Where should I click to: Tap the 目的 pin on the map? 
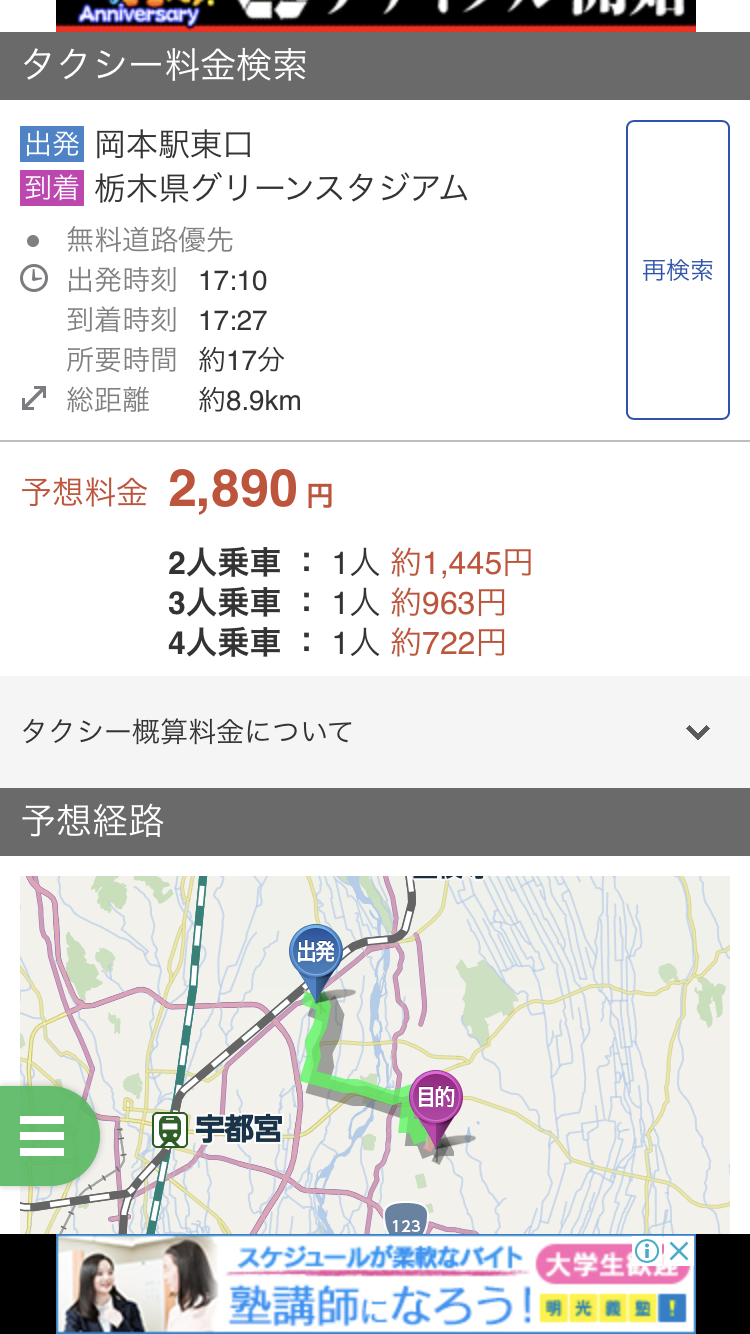pyautogui.click(x=436, y=1100)
